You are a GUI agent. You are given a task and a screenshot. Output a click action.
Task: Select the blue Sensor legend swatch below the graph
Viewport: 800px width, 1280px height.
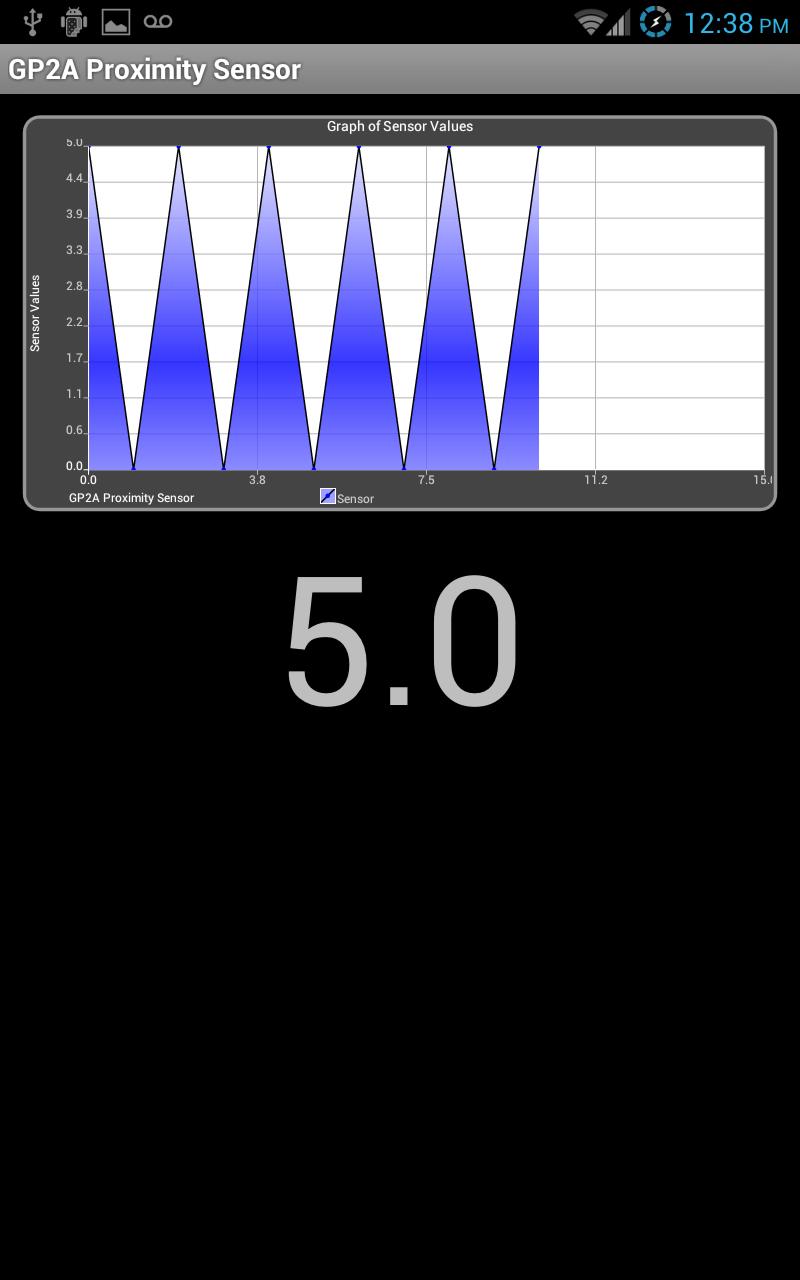[328, 494]
